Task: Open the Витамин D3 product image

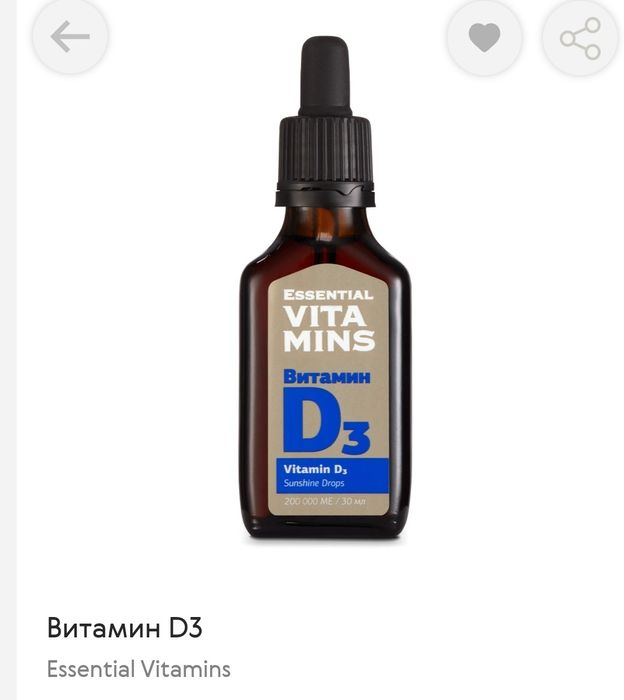Action: (x=325, y=288)
